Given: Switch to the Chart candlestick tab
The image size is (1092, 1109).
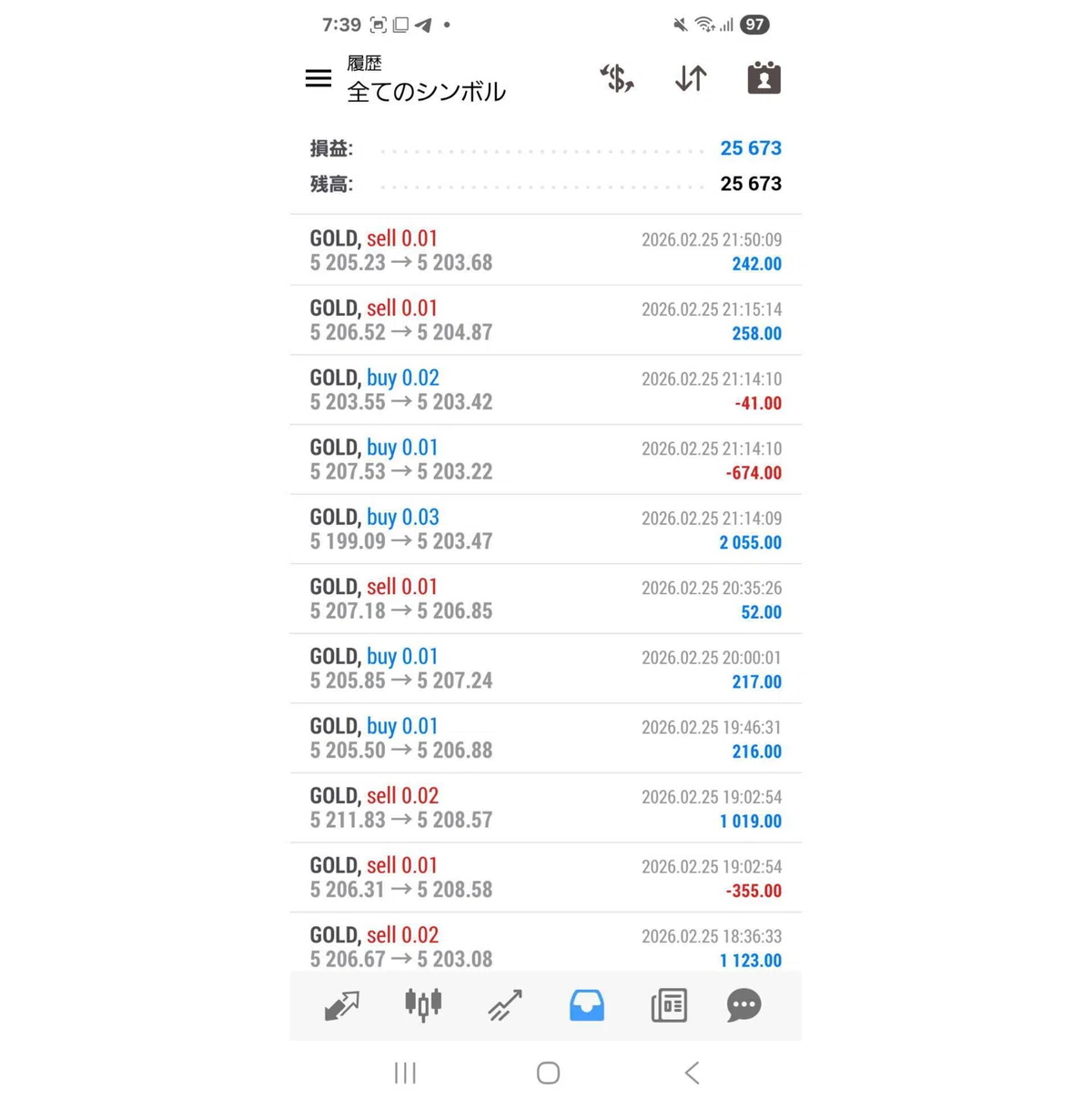Looking at the screenshot, I should [x=423, y=1005].
